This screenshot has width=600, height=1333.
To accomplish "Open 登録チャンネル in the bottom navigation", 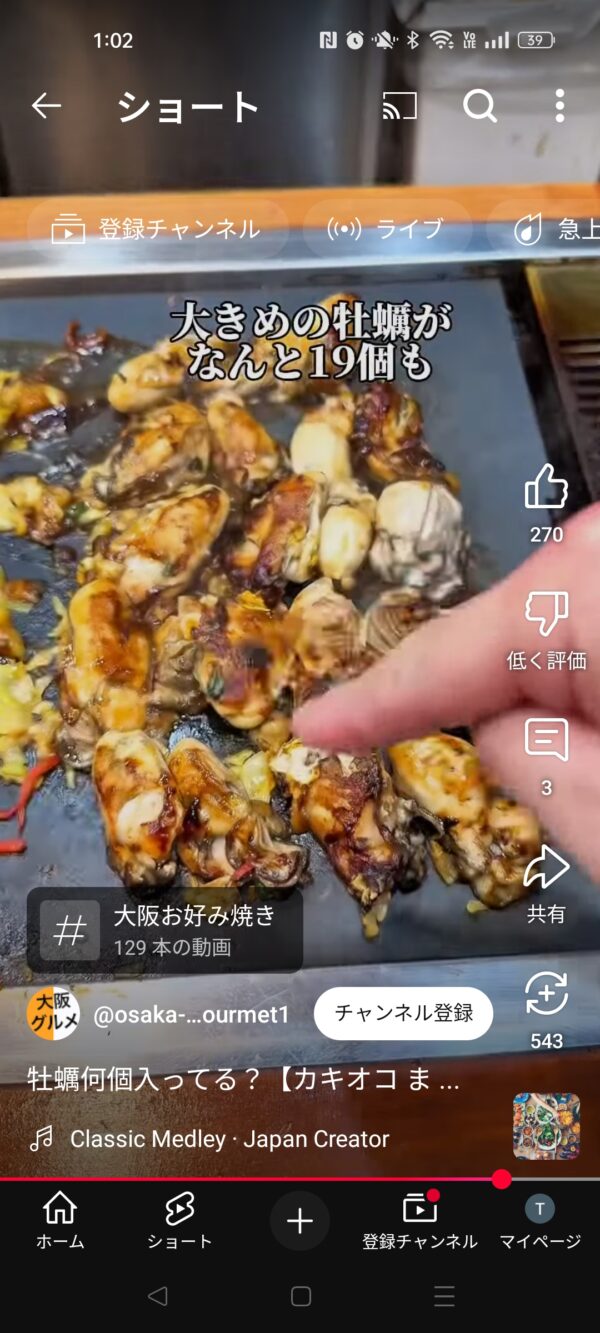I will (x=420, y=1221).
